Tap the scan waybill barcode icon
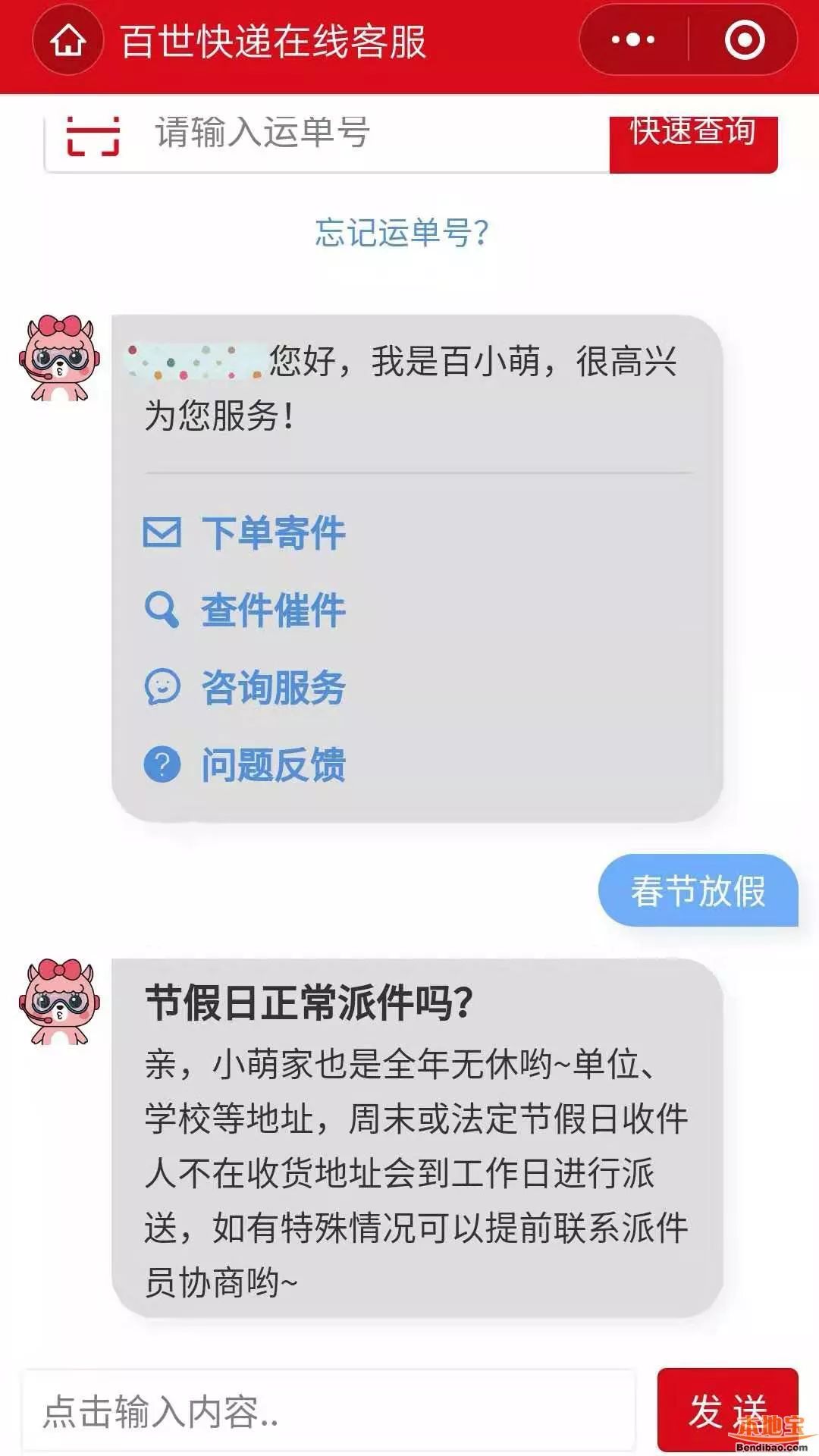 click(x=93, y=136)
